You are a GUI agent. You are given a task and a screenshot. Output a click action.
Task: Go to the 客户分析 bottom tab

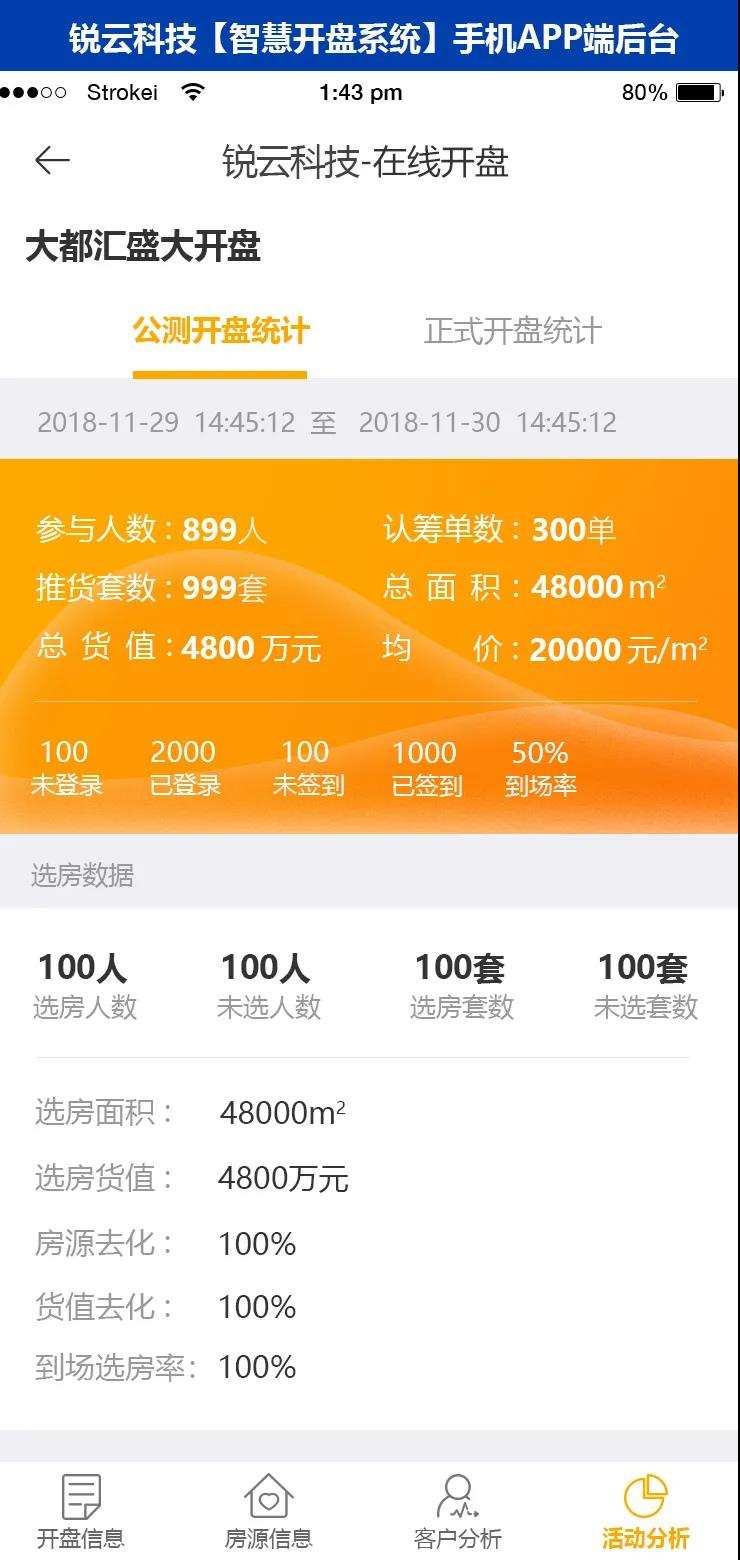(457, 1511)
